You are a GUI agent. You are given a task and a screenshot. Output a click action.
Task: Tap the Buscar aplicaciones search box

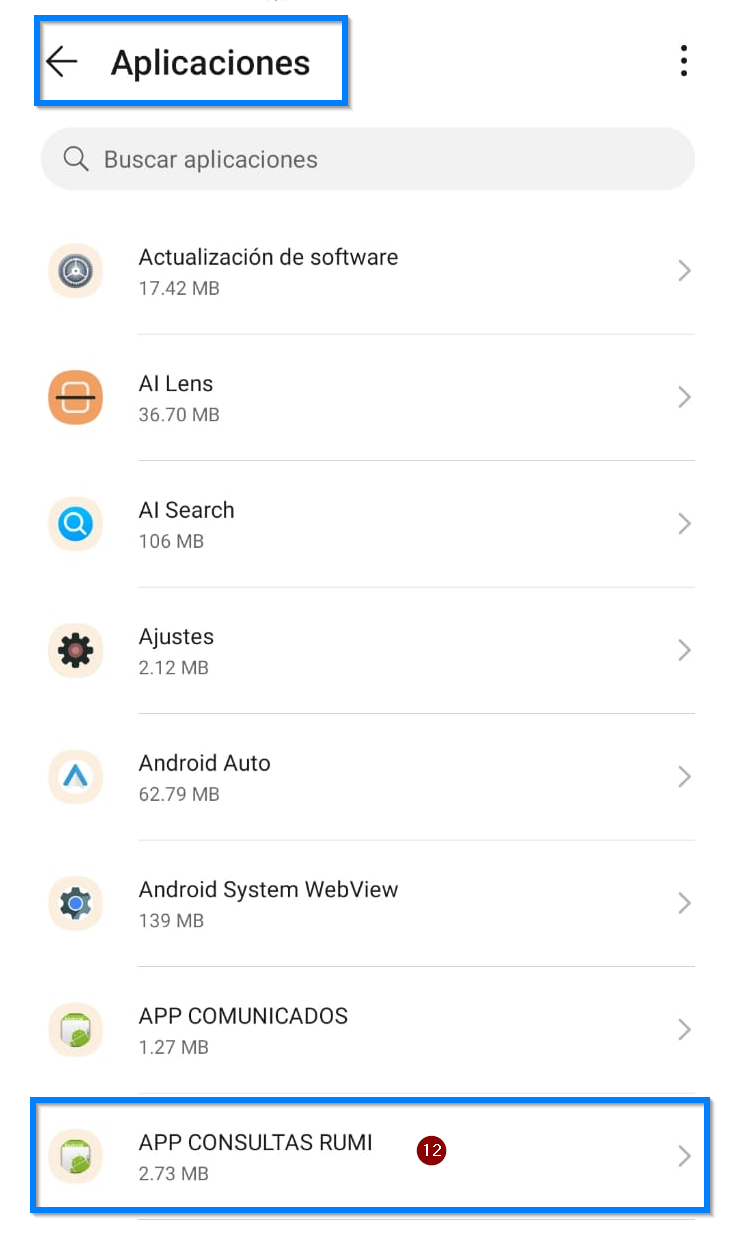point(368,159)
